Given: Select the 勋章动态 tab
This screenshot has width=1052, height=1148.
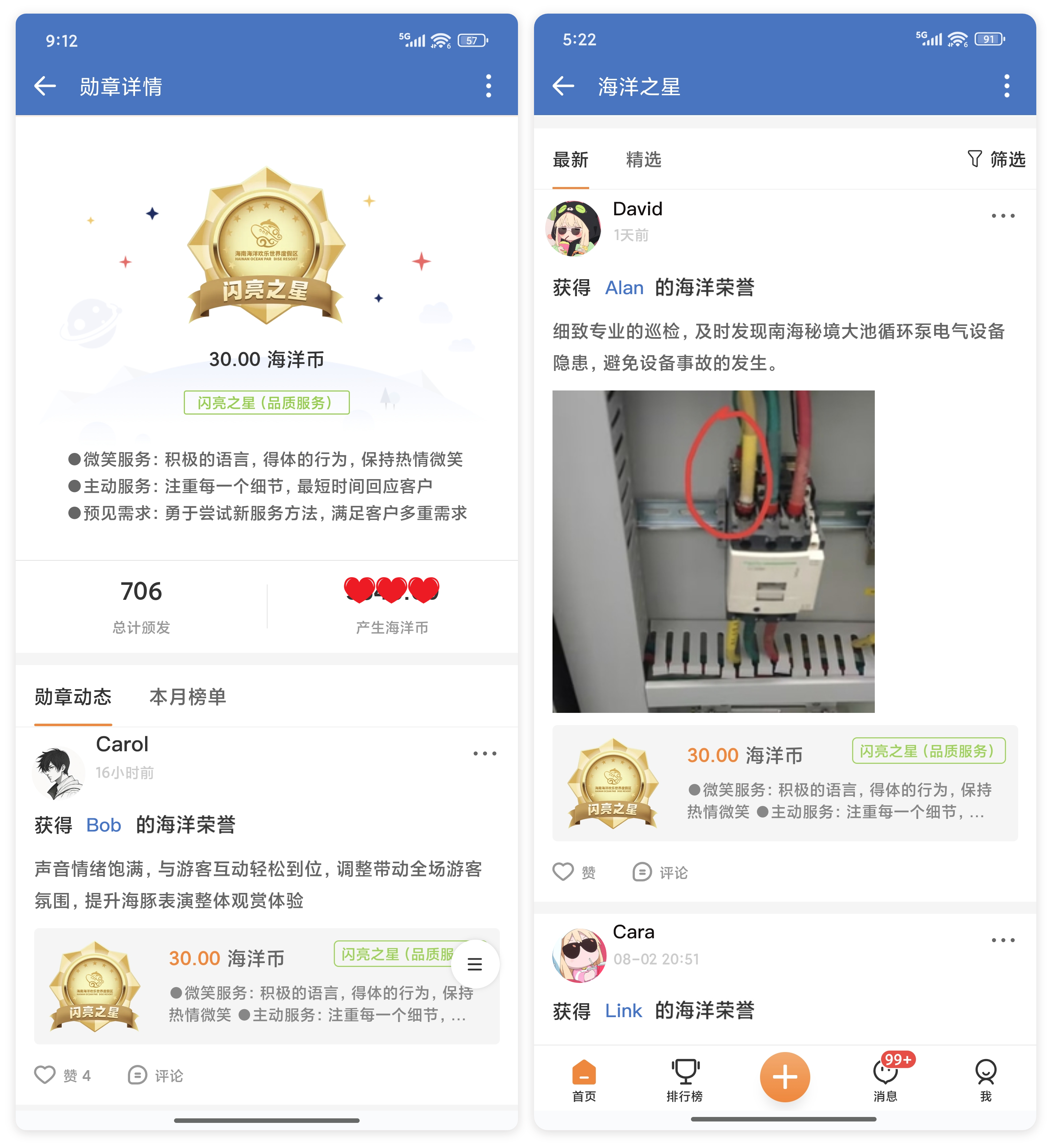Looking at the screenshot, I should tap(73, 696).
